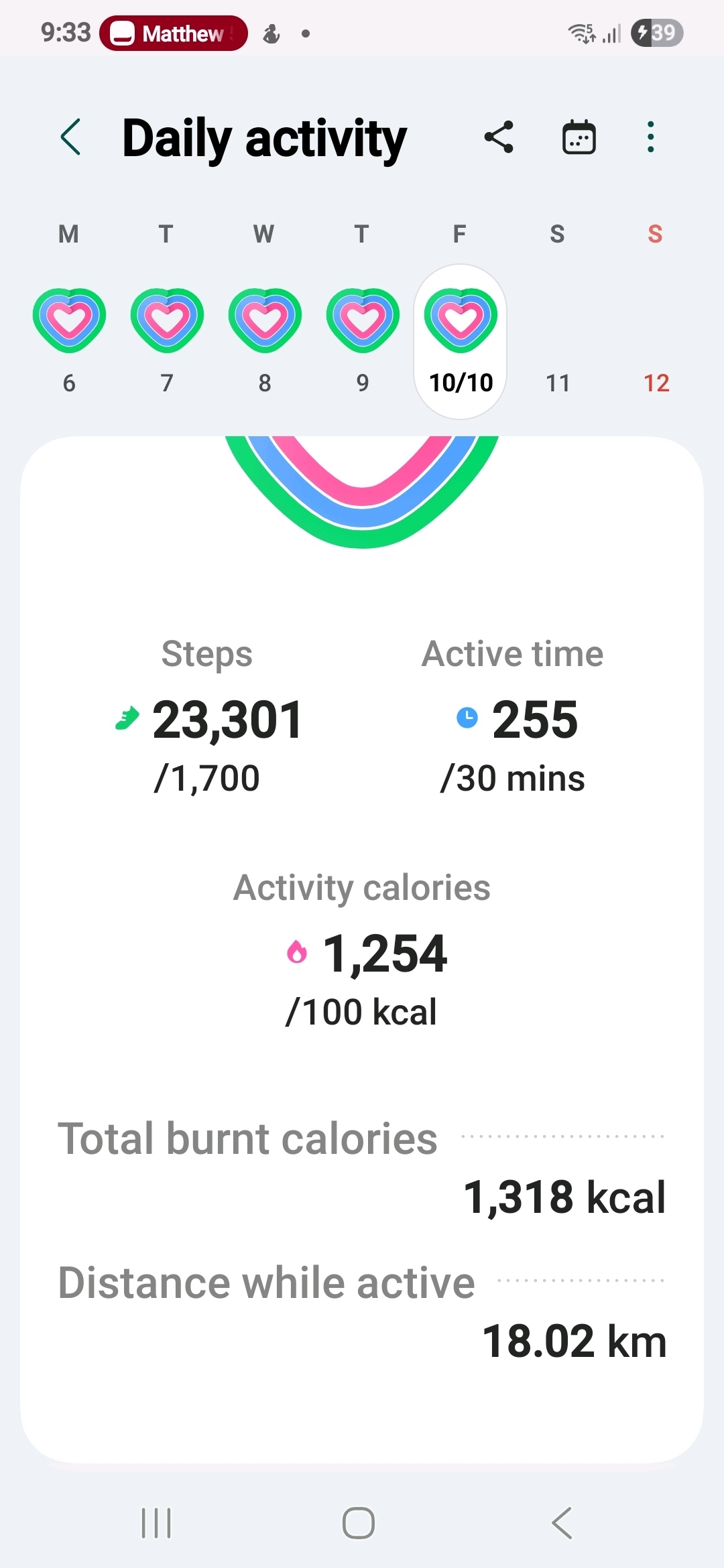Open the calendar date picker
Screen dimensions: 724x1568
pos(579,137)
